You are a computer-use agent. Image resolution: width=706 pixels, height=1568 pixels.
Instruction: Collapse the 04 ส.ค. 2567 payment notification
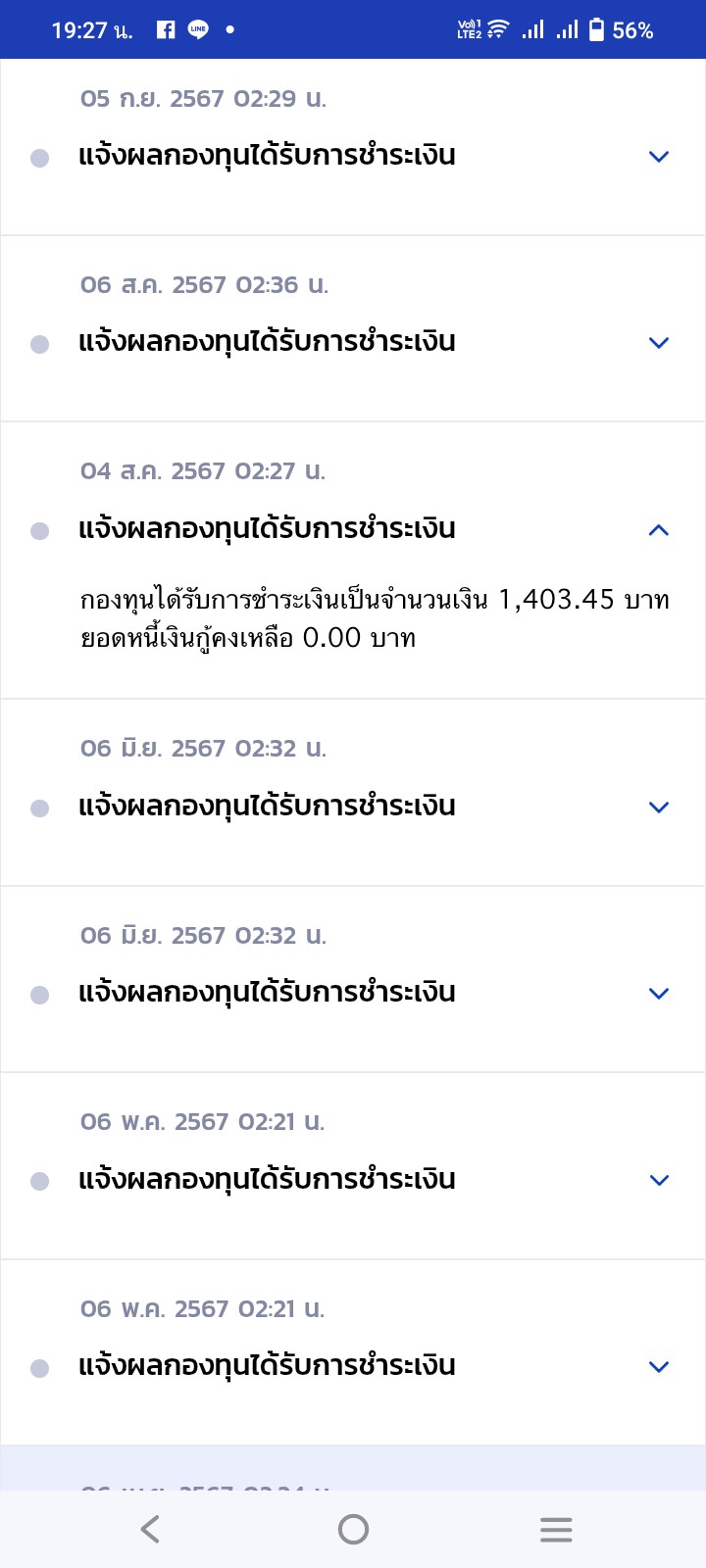[658, 530]
